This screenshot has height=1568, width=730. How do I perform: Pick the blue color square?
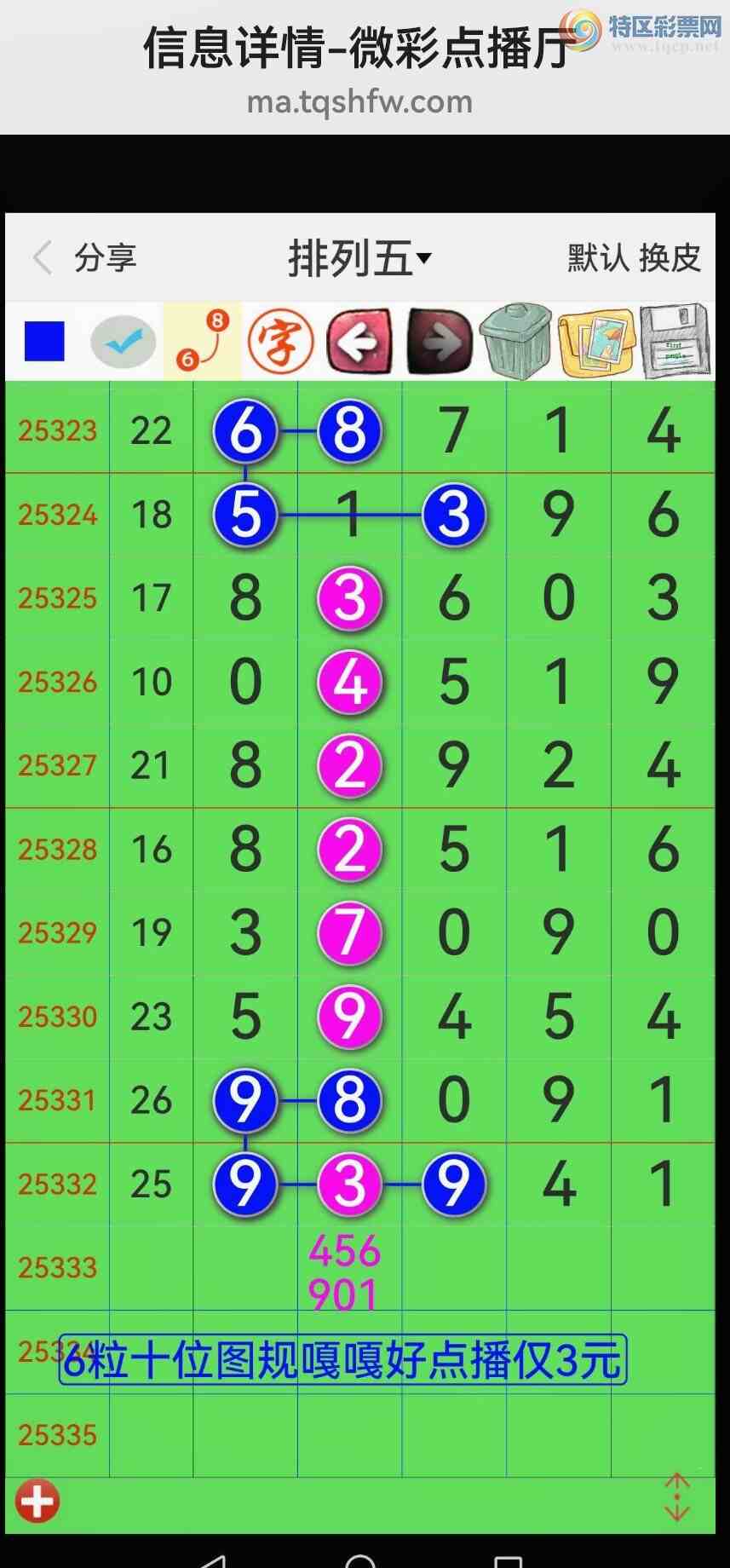44,342
